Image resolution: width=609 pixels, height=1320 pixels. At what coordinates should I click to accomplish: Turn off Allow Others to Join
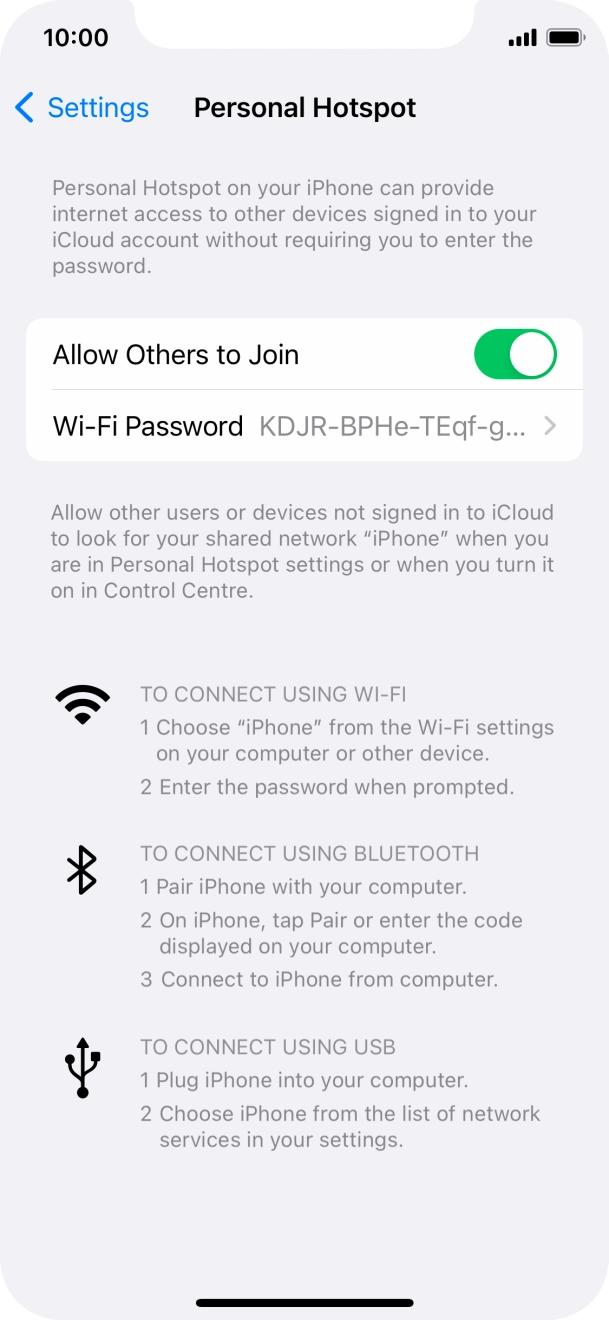coord(515,355)
